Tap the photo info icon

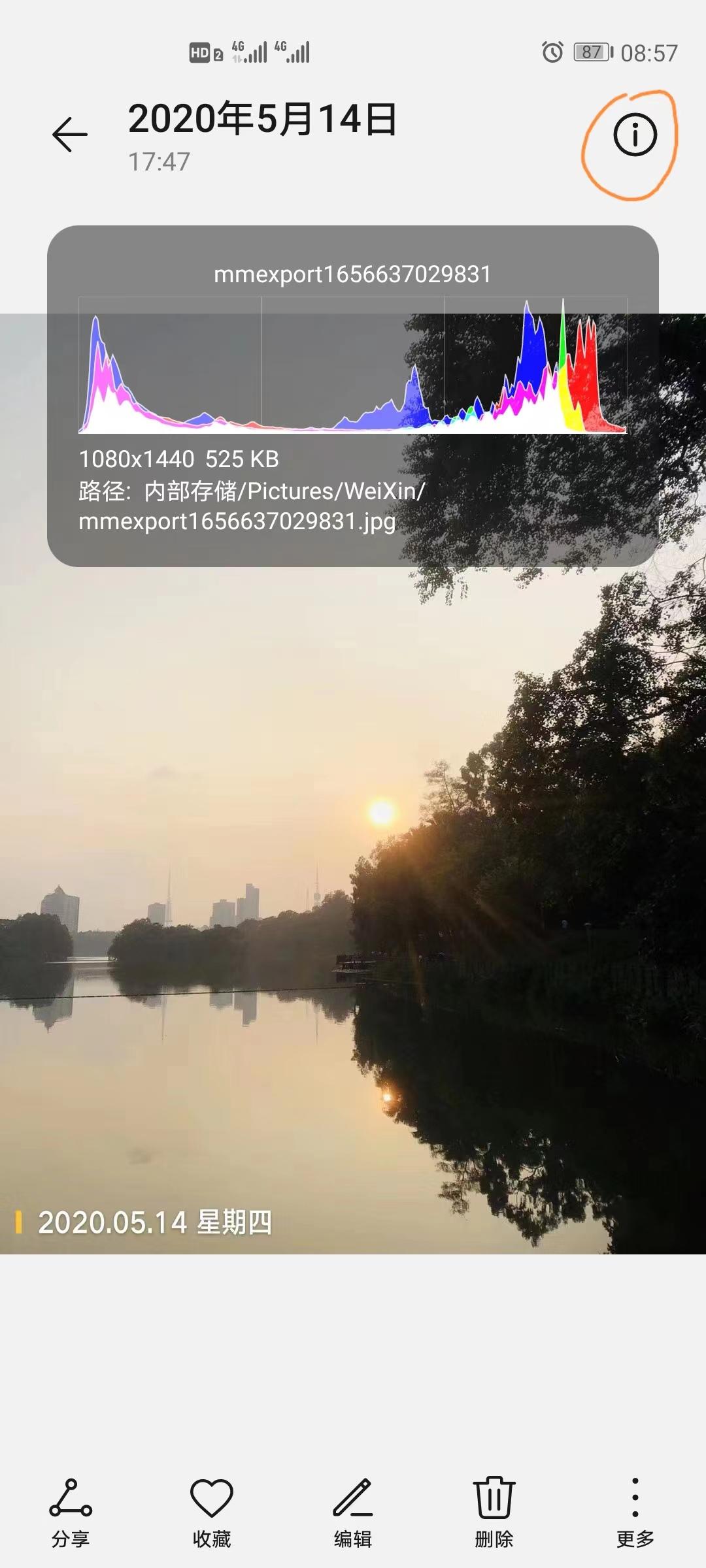click(635, 135)
